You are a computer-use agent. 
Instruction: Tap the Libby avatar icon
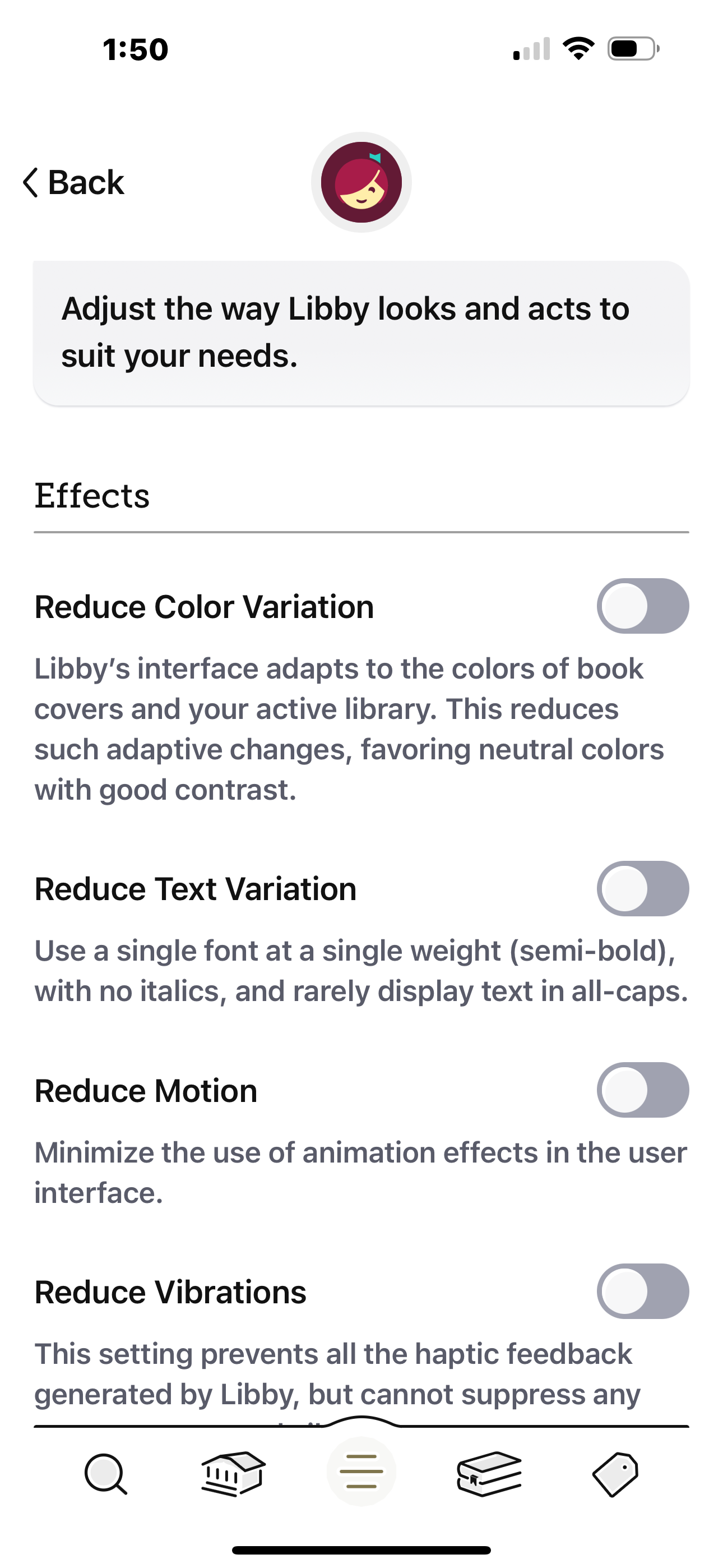361,183
